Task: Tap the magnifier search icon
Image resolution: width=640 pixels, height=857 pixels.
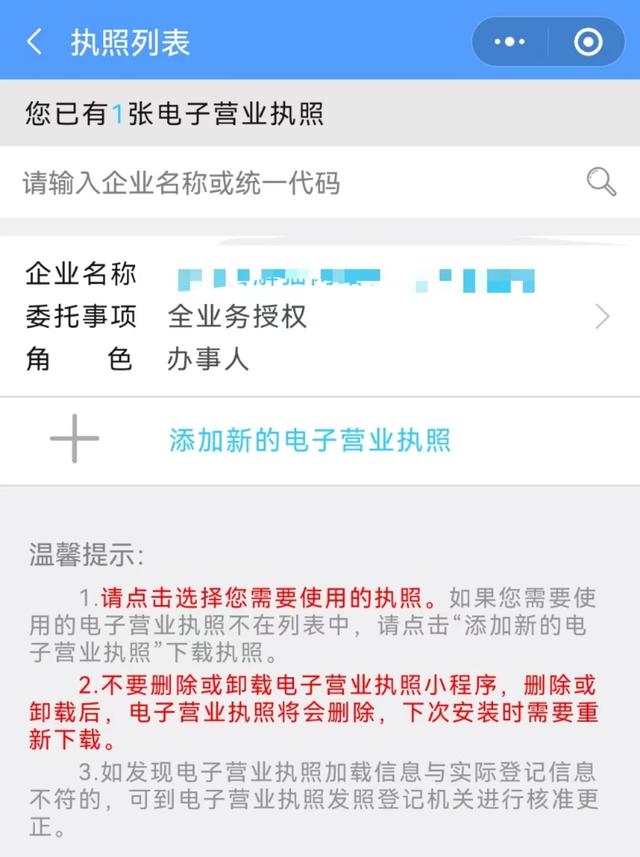Action: pos(600,182)
